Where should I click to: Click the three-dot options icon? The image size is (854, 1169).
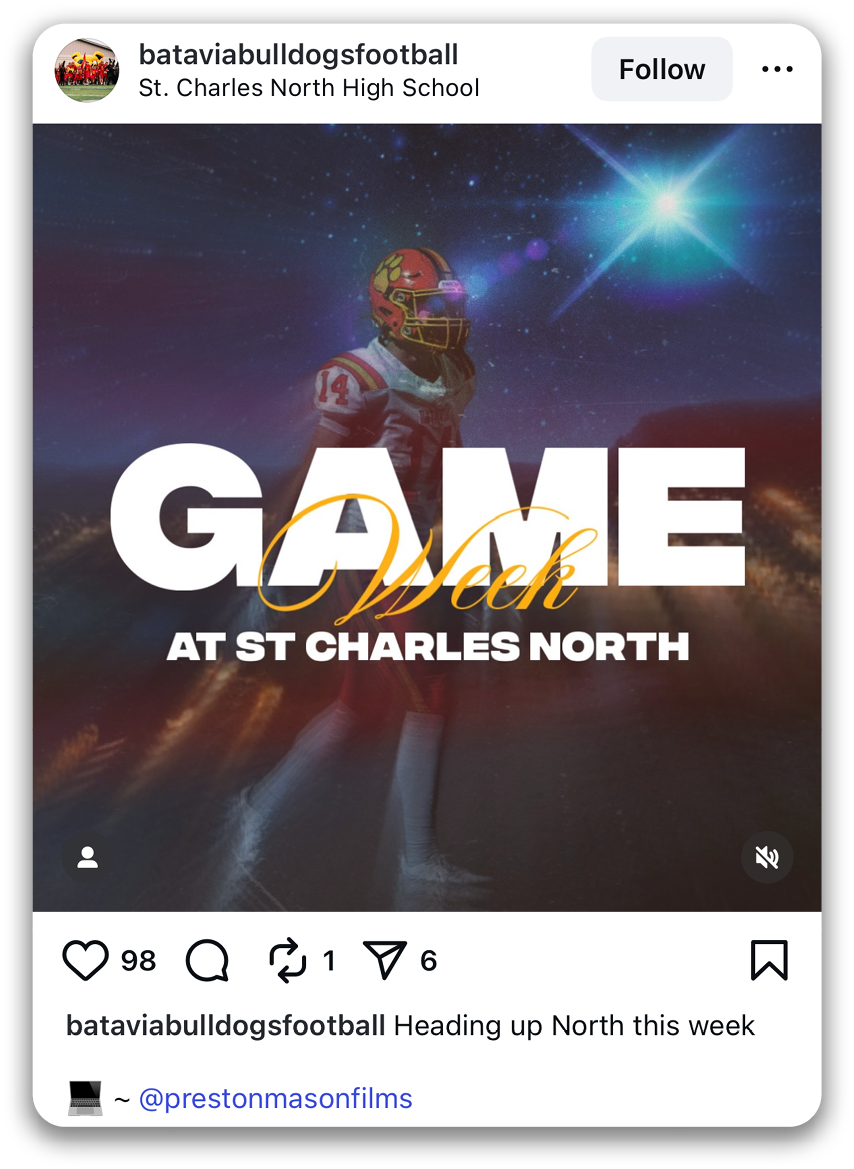(x=778, y=68)
